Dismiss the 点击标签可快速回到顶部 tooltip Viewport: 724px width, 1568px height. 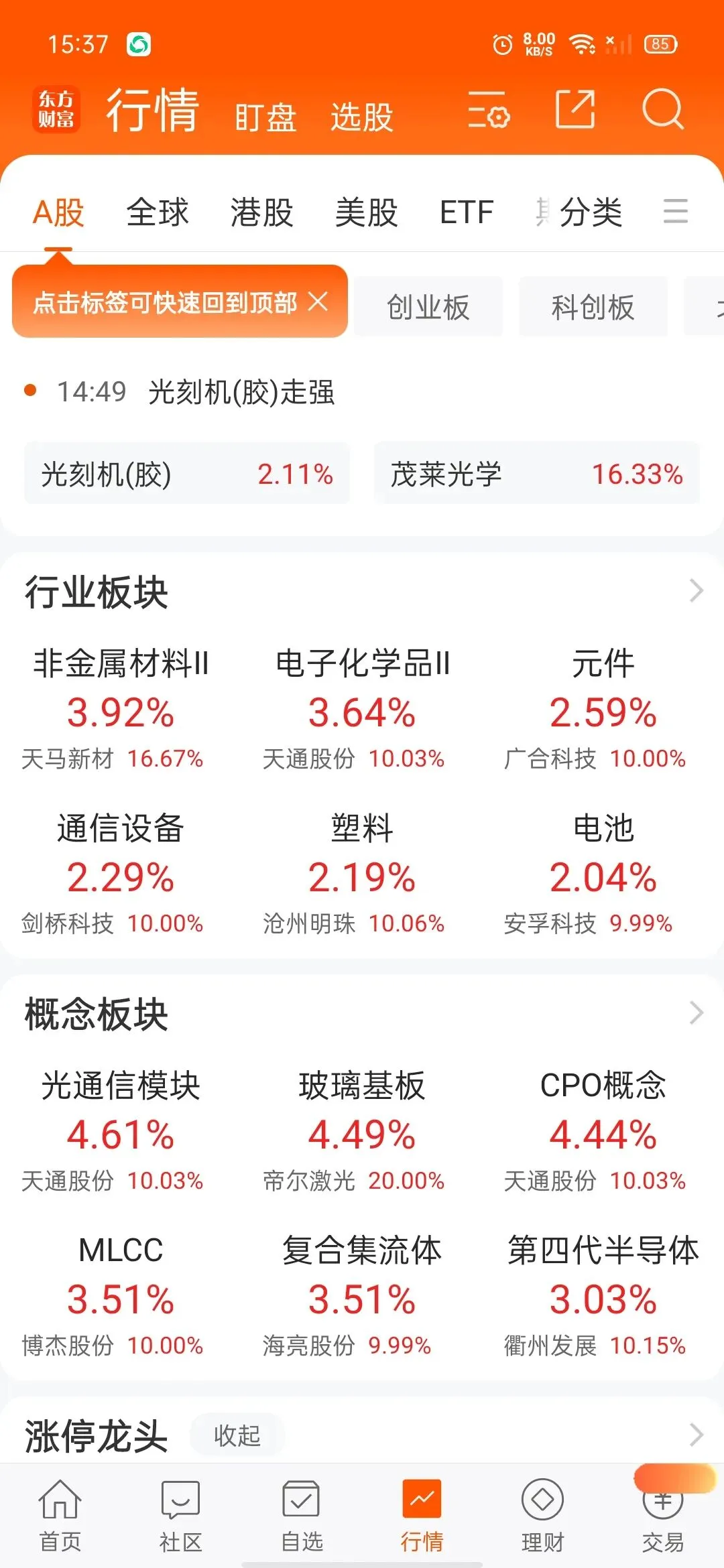pyautogui.click(x=318, y=302)
